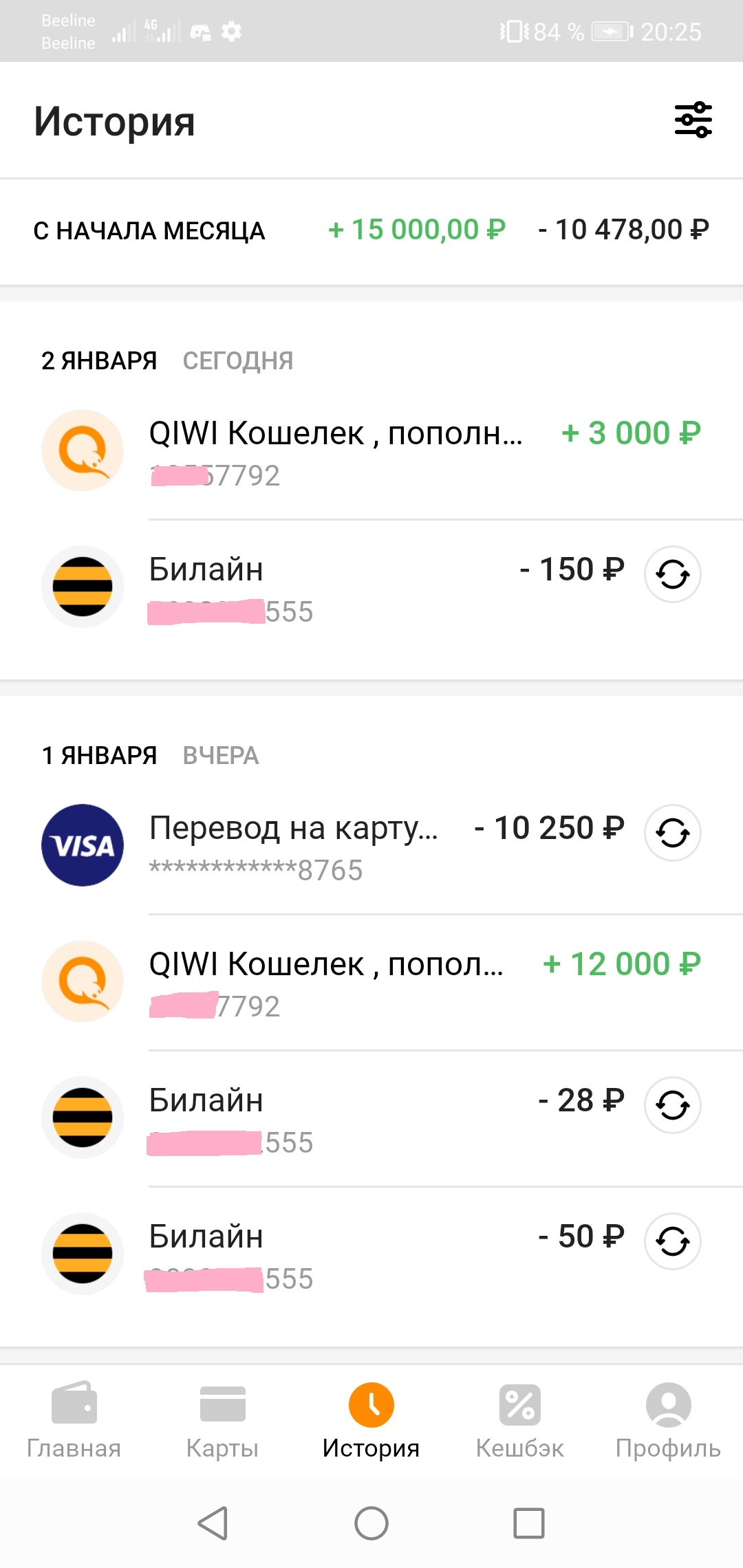Open the history filter settings
This screenshot has height=1568, width=743.
pos(693,120)
